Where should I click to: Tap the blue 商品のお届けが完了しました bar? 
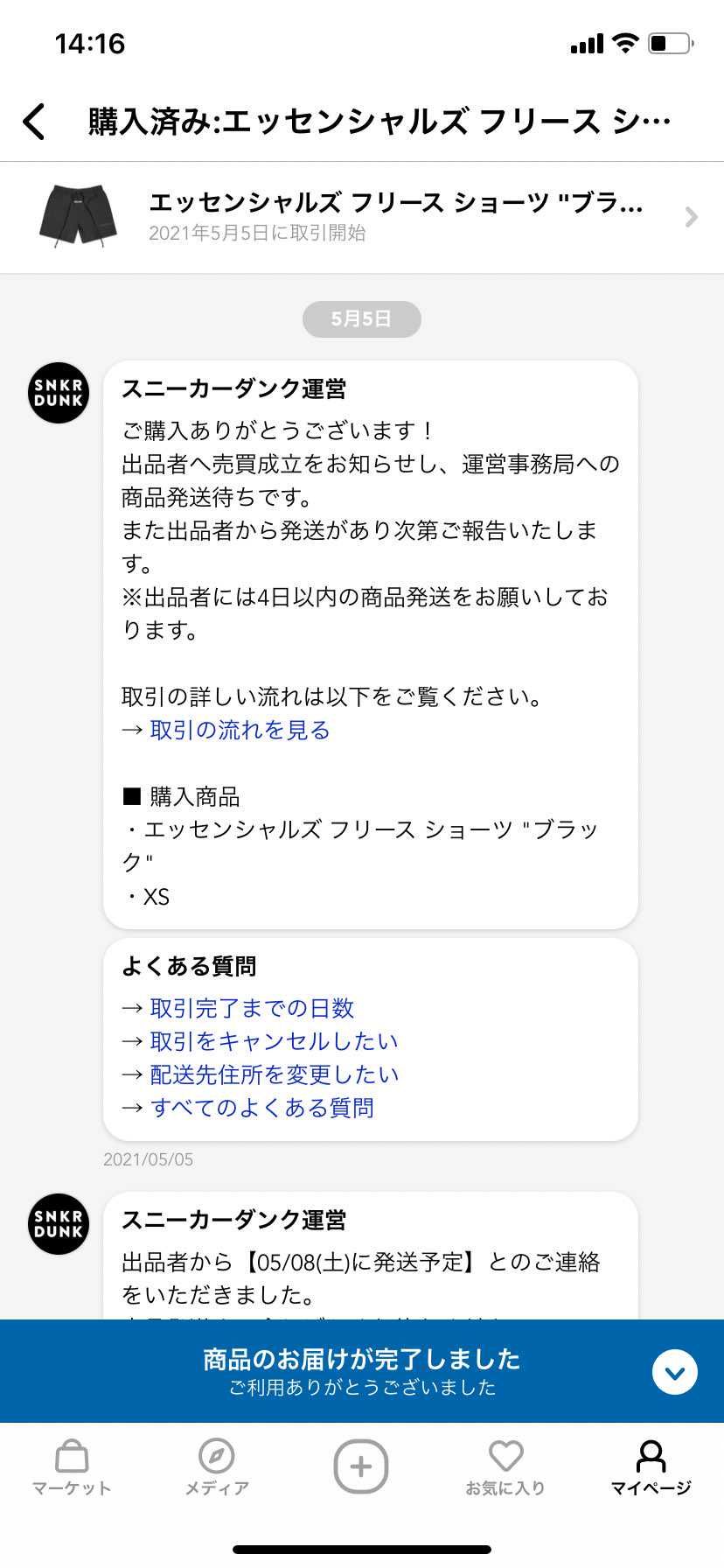pos(362,1361)
